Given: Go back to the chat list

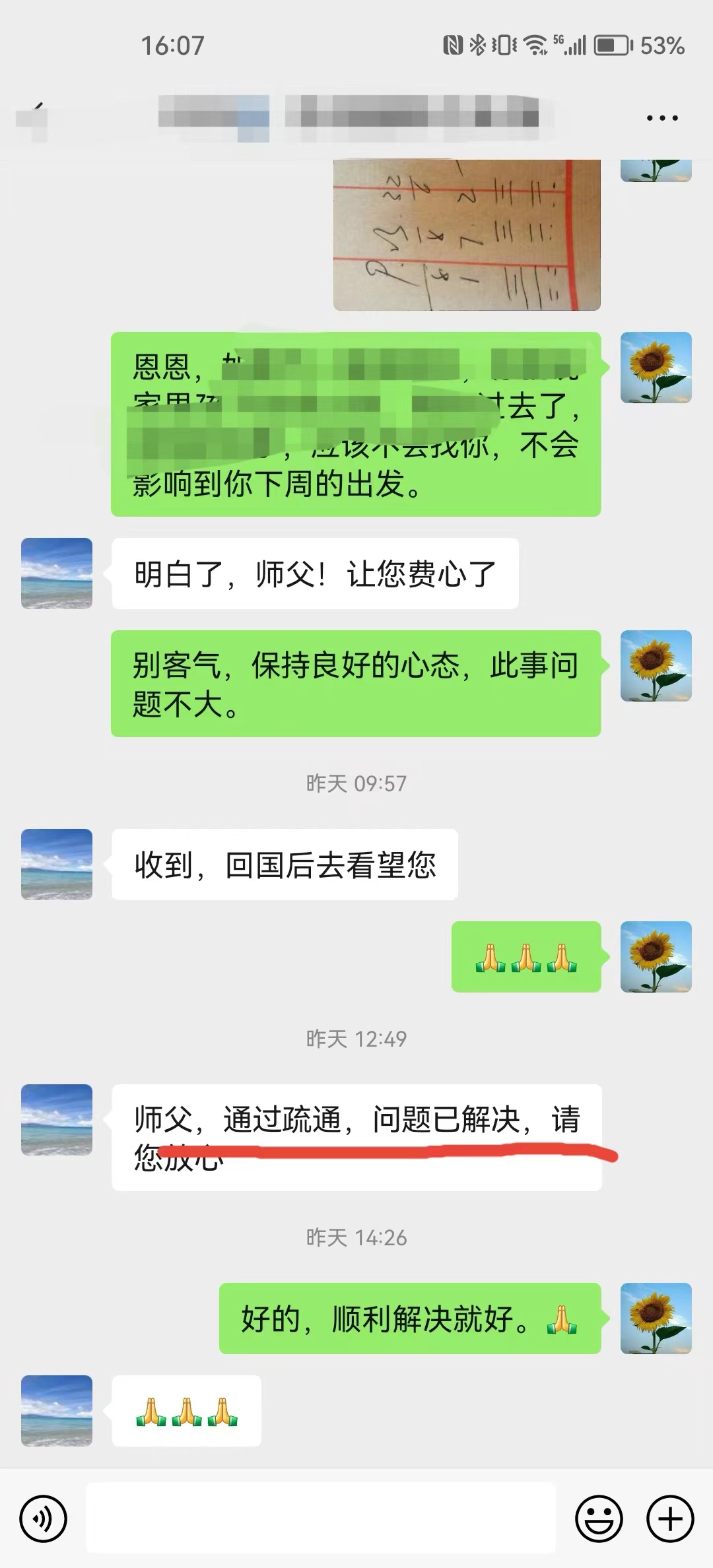Looking at the screenshot, I should tap(34, 117).
